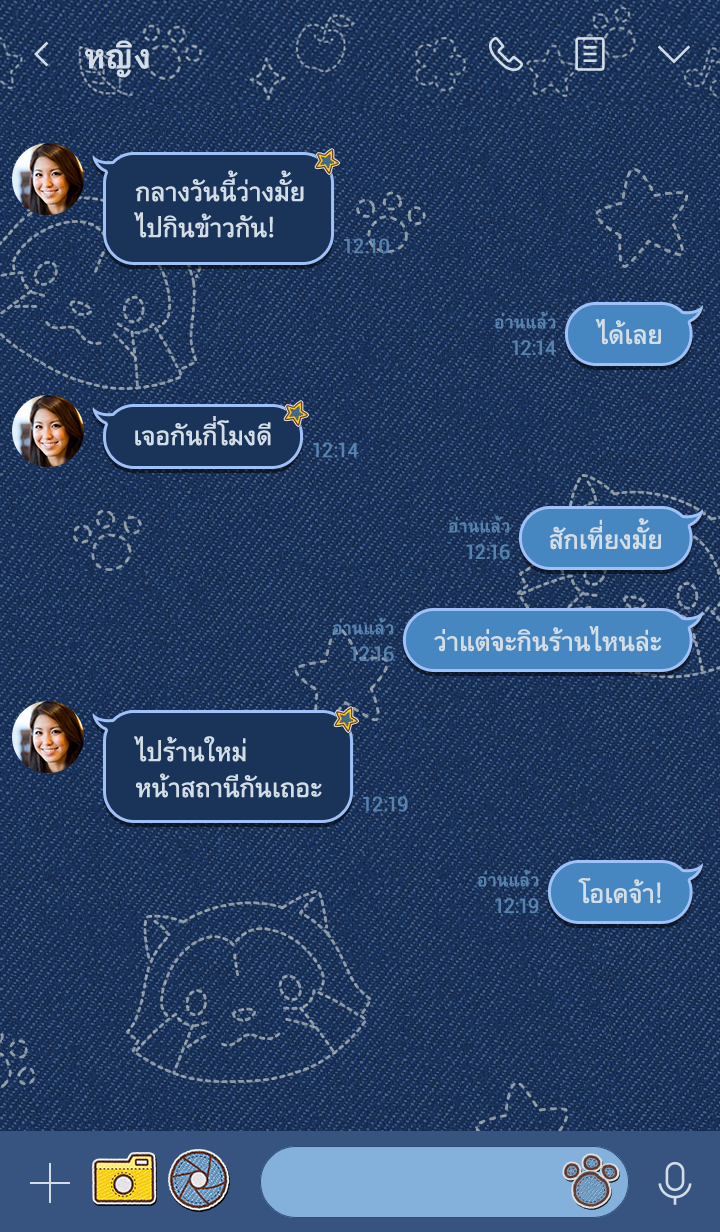Image resolution: width=720 pixels, height=1232 pixels.
Task: Open the plus attachment menu
Action: click(50, 1183)
